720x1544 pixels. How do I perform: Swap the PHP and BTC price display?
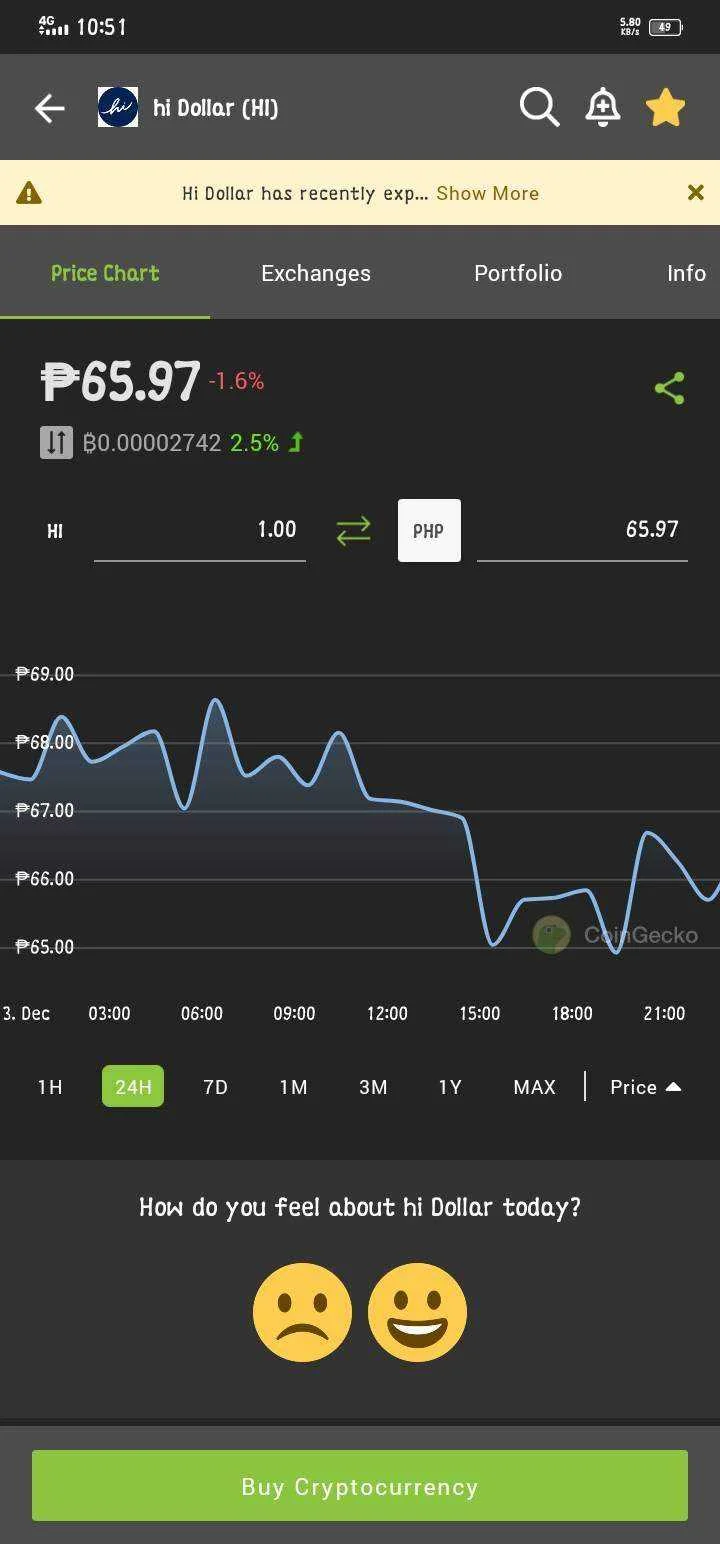[56, 442]
